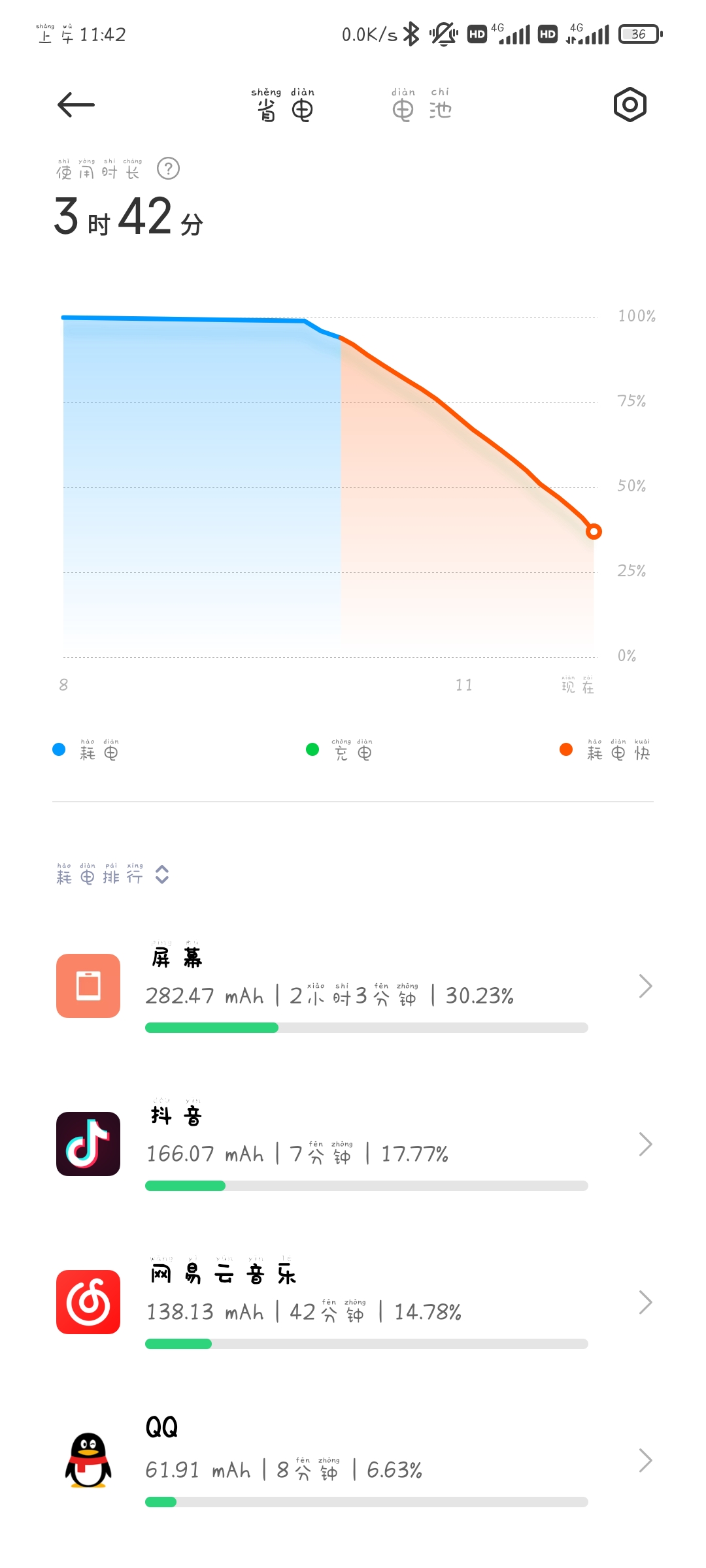The image size is (706, 1568).
Task: Open the 网易云音乐 power usage details
Action: click(x=353, y=1303)
